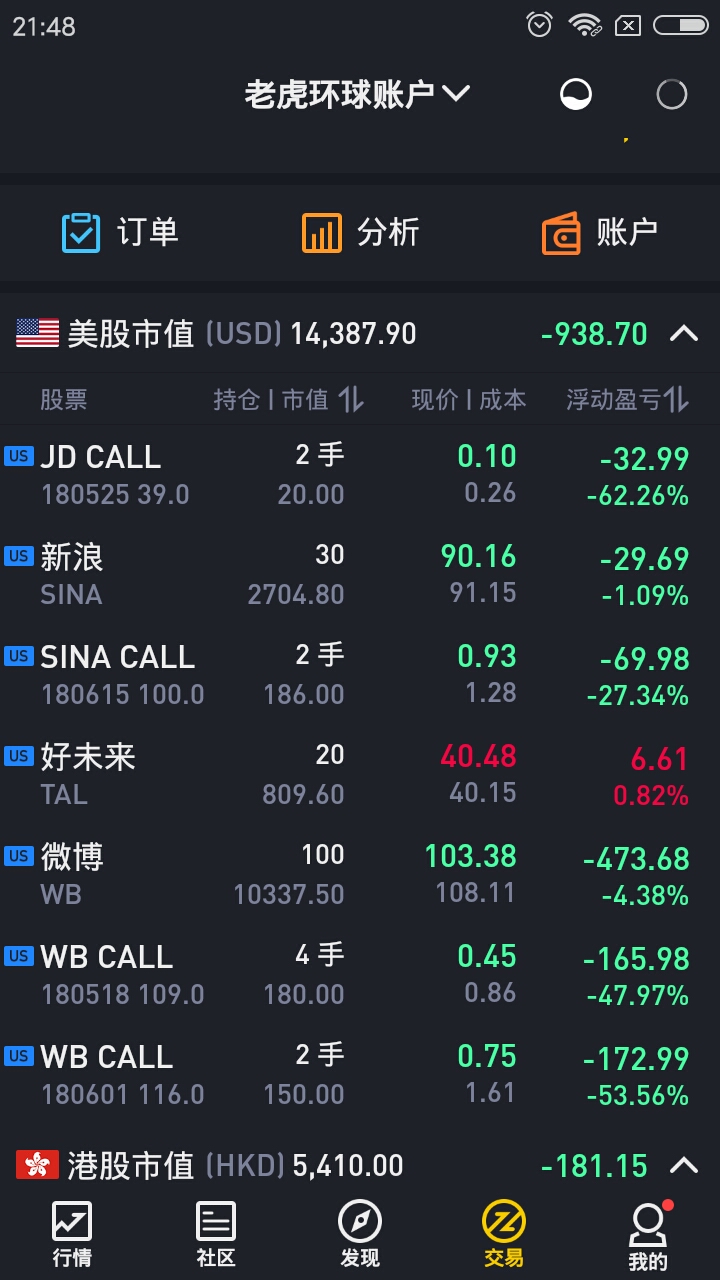Tap the circular refresh icon in header
The height and width of the screenshot is (1280, 720).
pyautogui.click(x=671, y=95)
